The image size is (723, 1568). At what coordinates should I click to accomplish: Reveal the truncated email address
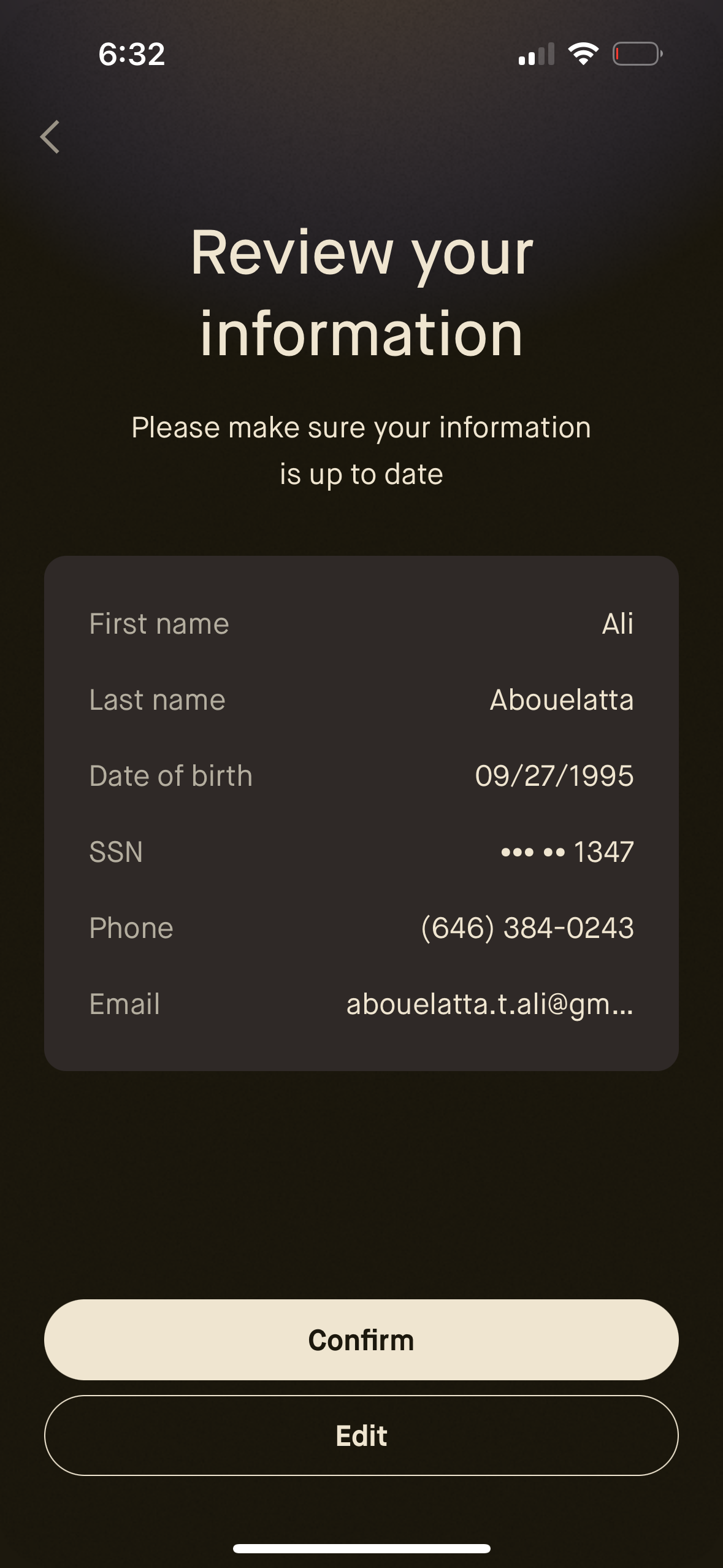point(489,1003)
